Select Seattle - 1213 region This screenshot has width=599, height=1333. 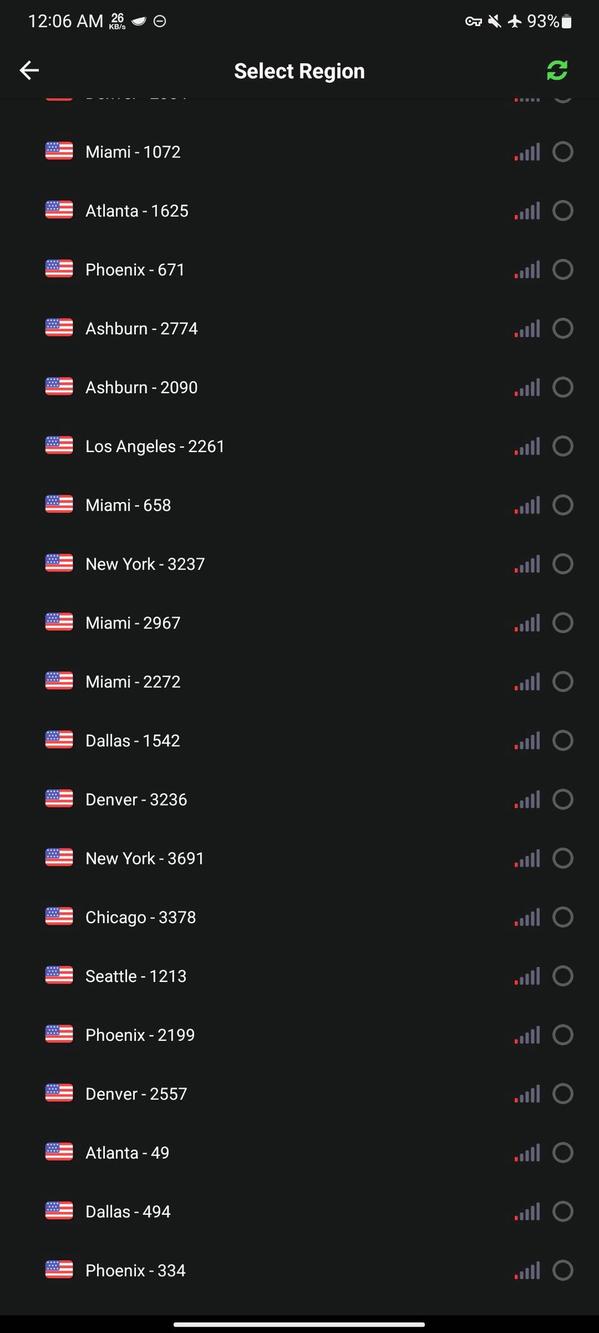(299, 976)
